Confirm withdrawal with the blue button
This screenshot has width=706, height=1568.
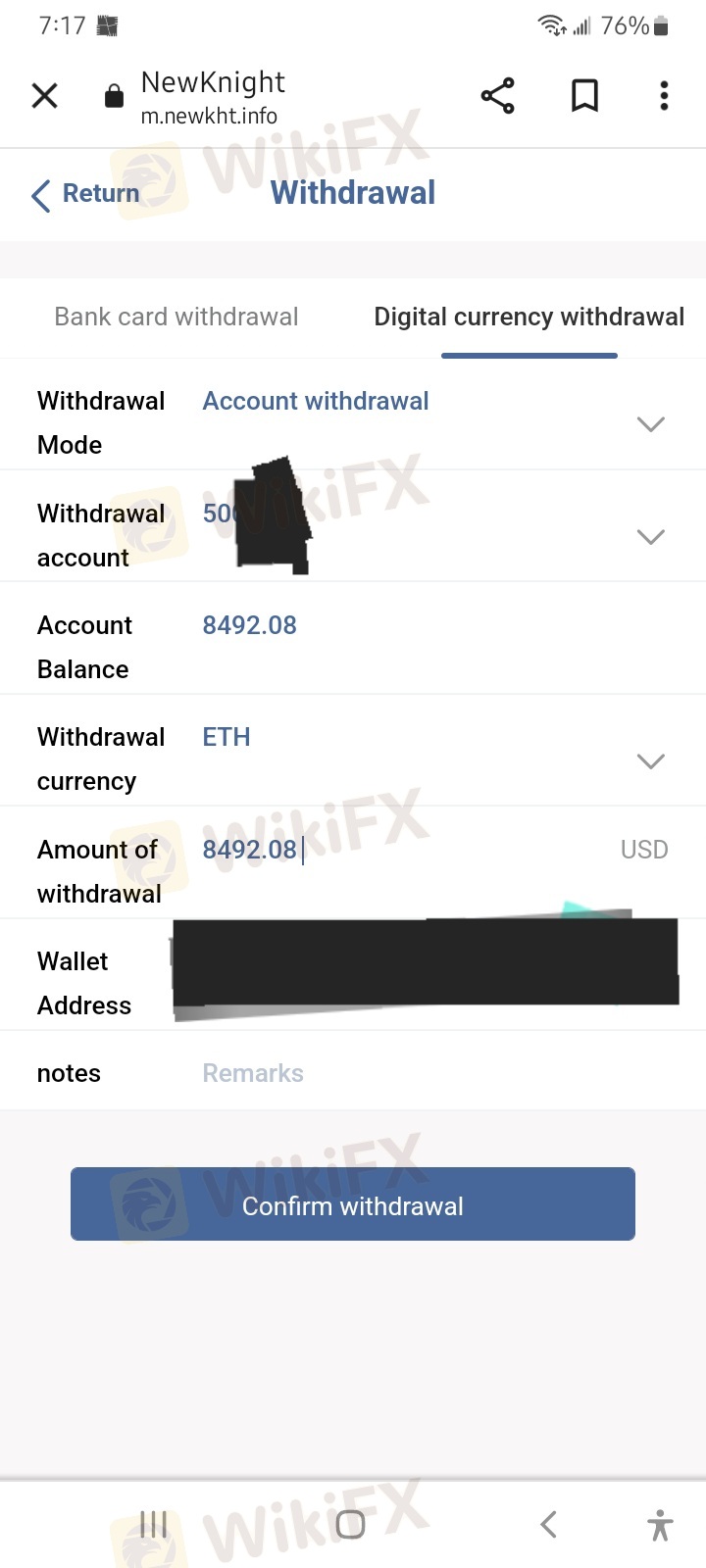click(x=353, y=1204)
